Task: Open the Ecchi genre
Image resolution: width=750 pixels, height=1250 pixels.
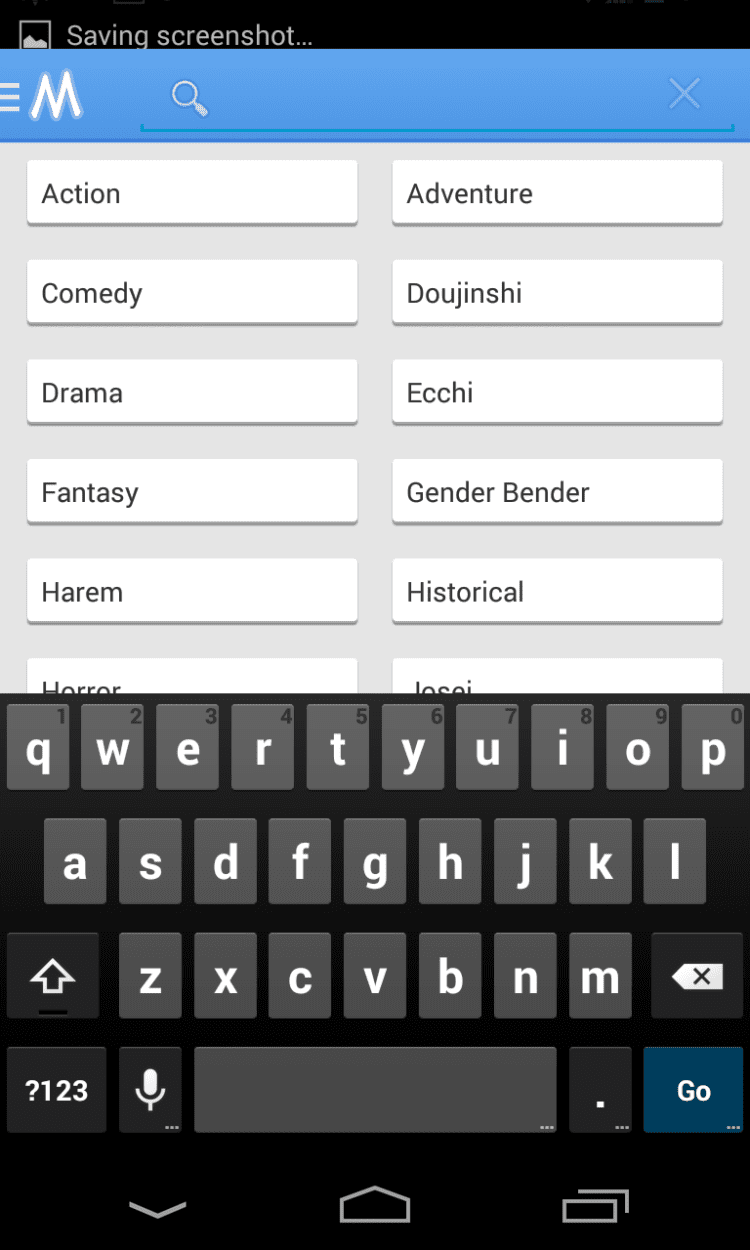Action: [557, 392]
